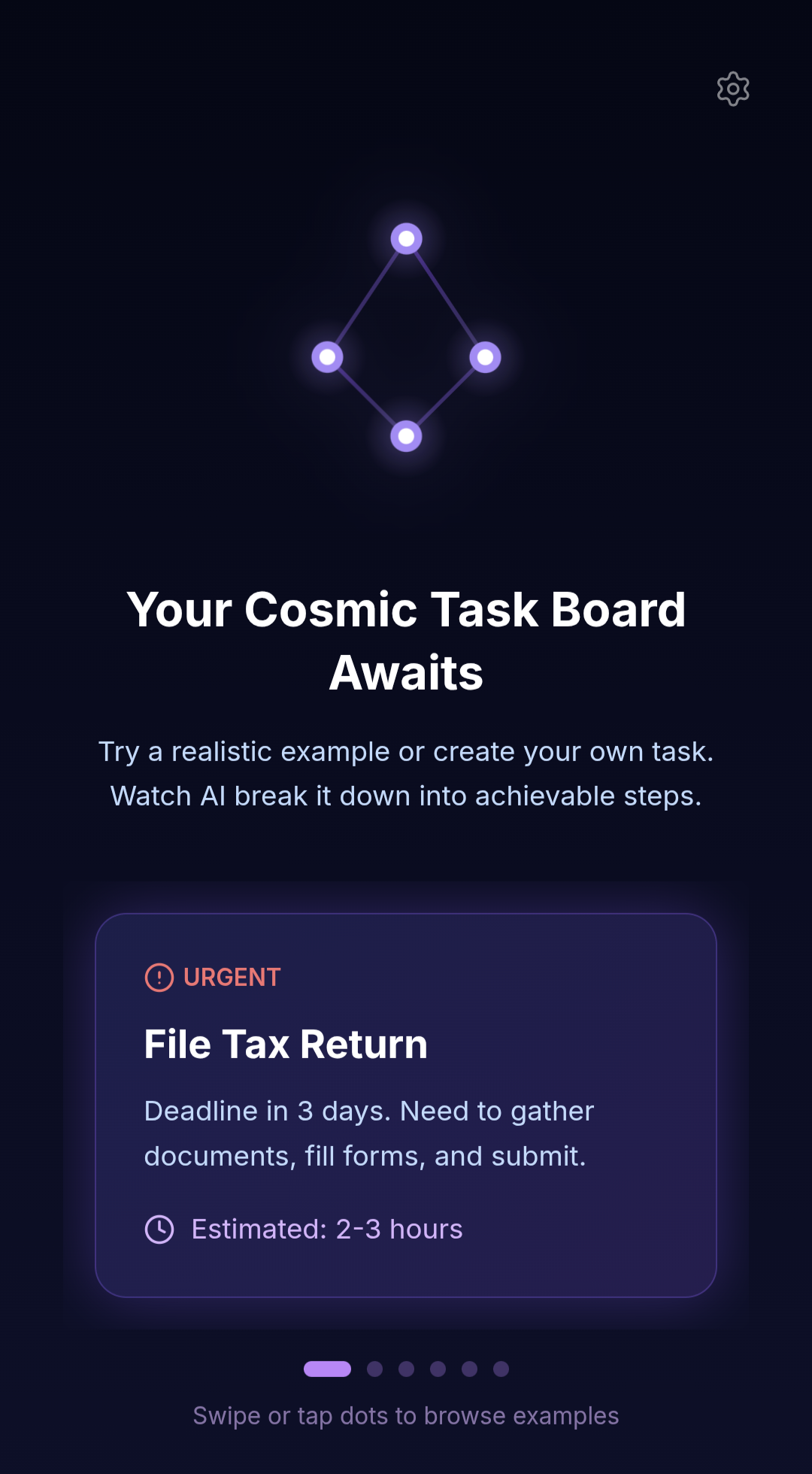Tap the second example dot

pos(374,1369)
